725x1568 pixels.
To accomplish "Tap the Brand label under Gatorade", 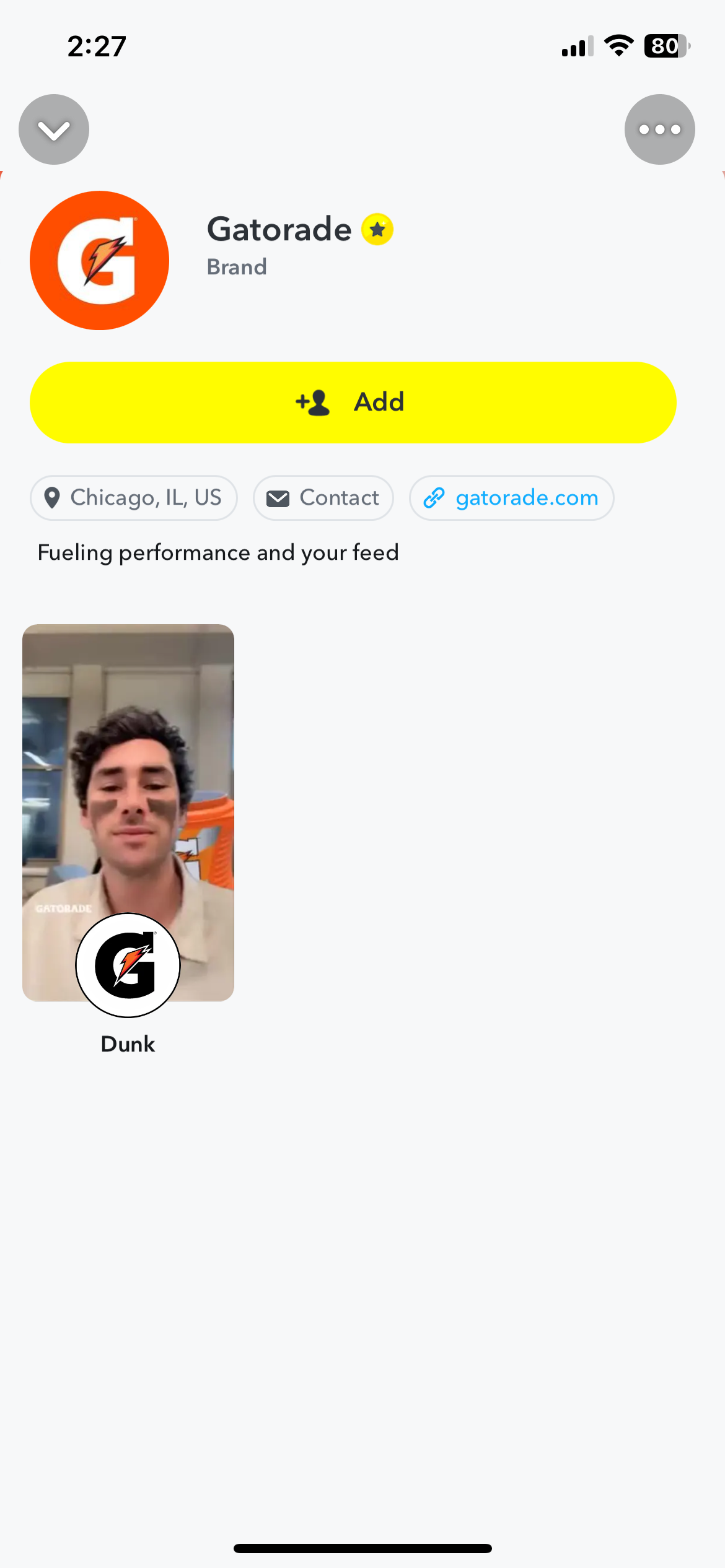I will coord(236,267).
